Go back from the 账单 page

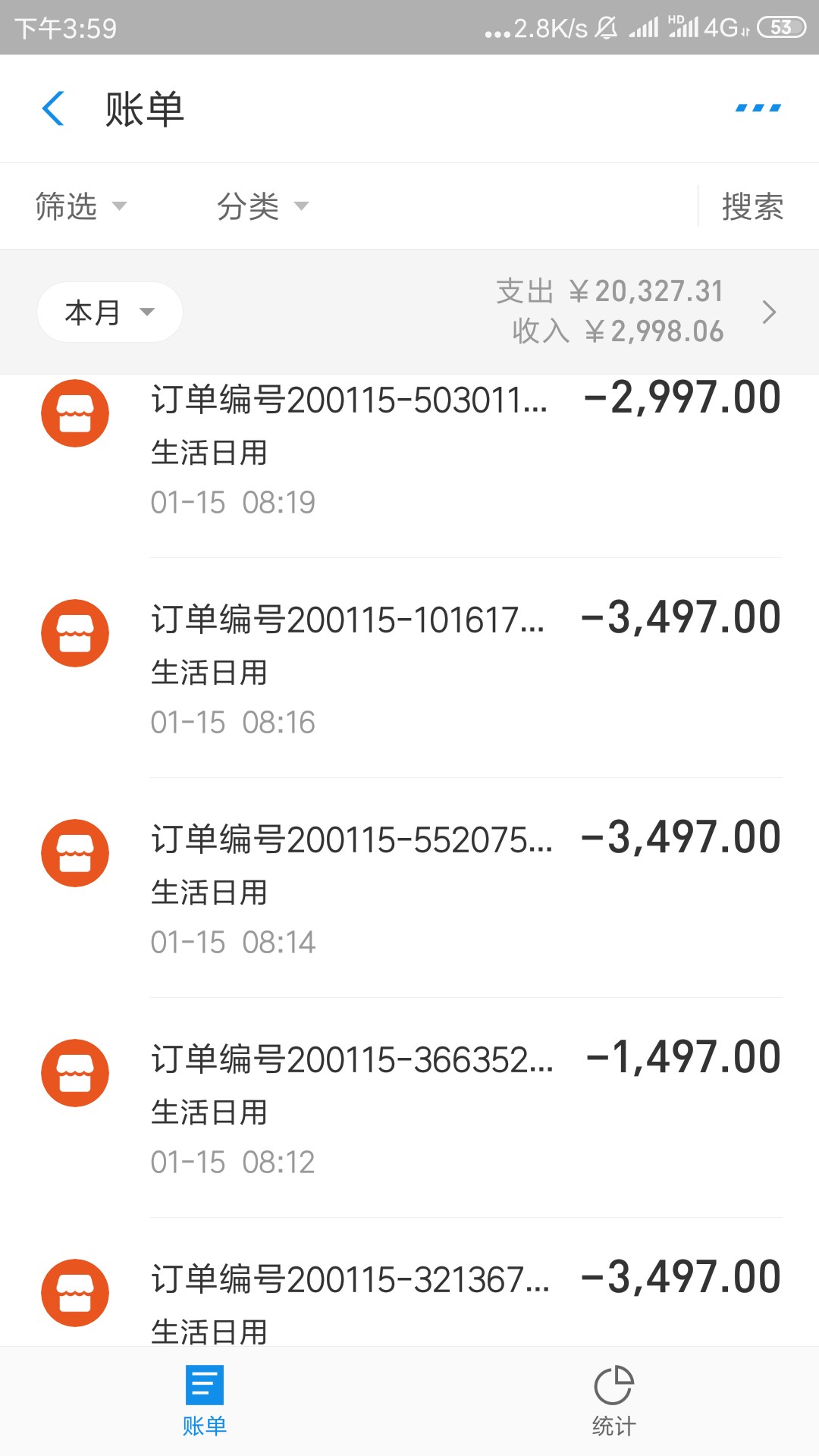point(53,108)
